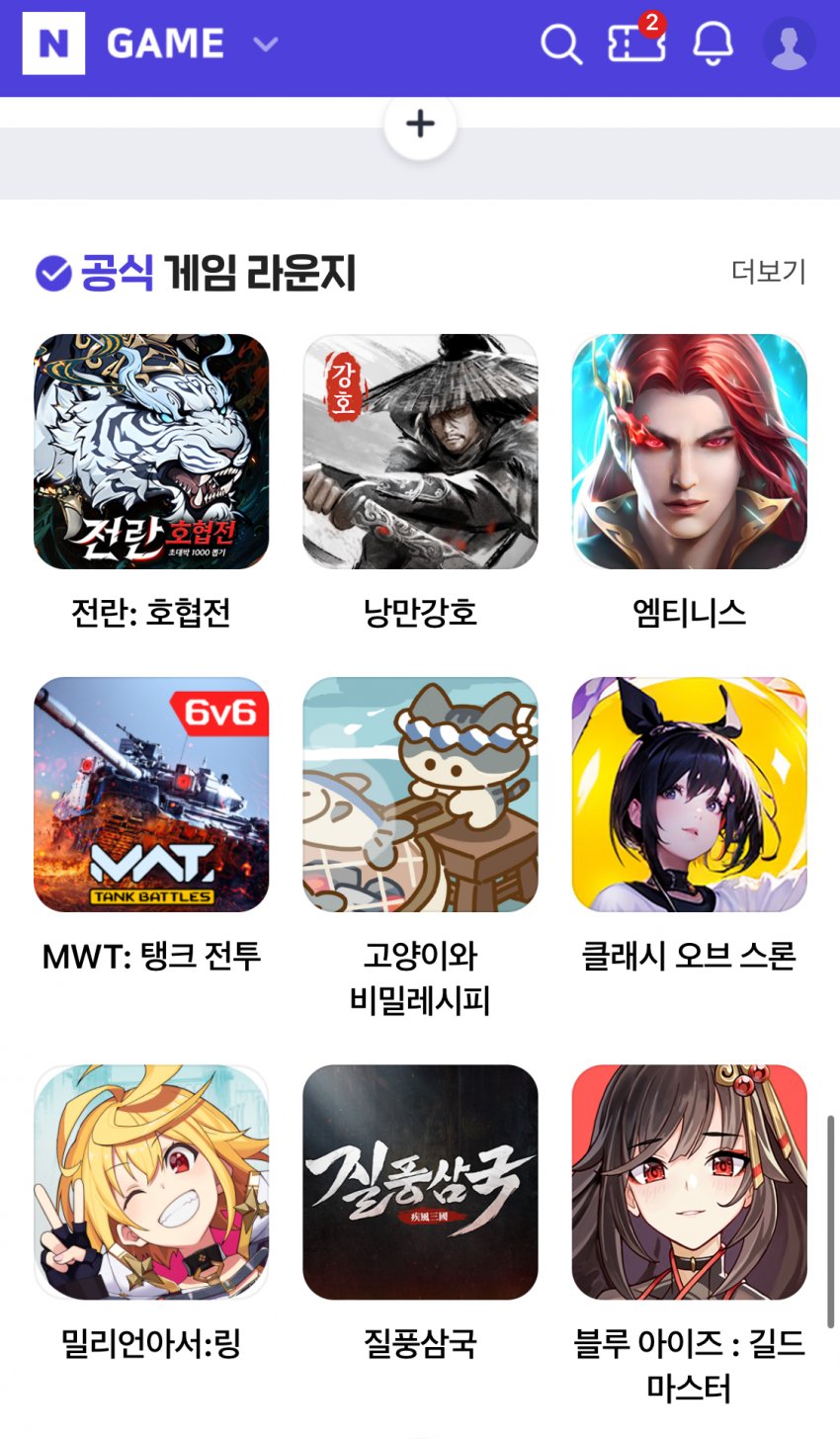Open the 낭만강호 game lounge
The image size is (840, 1439).
[420, 452]
